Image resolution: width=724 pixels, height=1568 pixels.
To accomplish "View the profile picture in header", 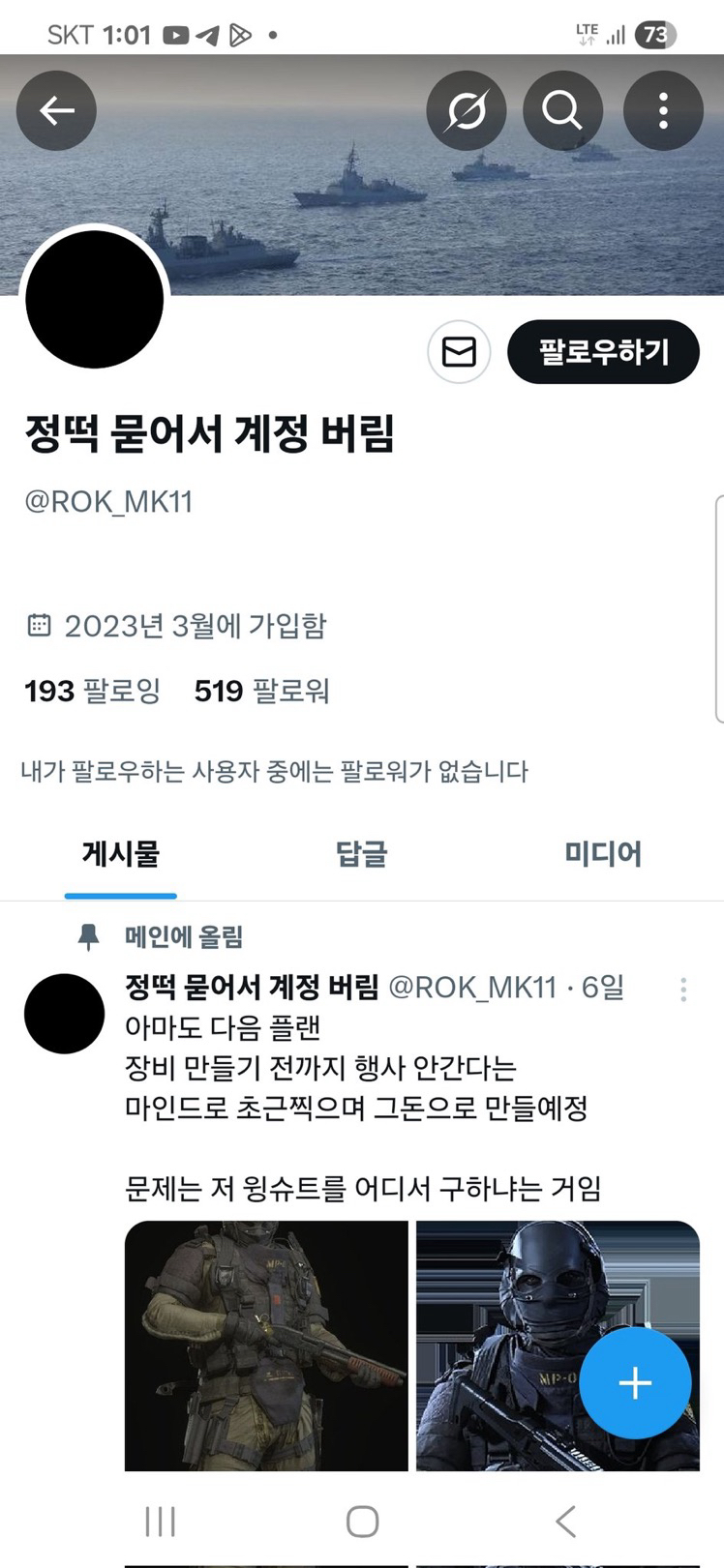I will [x=95, y=300].
